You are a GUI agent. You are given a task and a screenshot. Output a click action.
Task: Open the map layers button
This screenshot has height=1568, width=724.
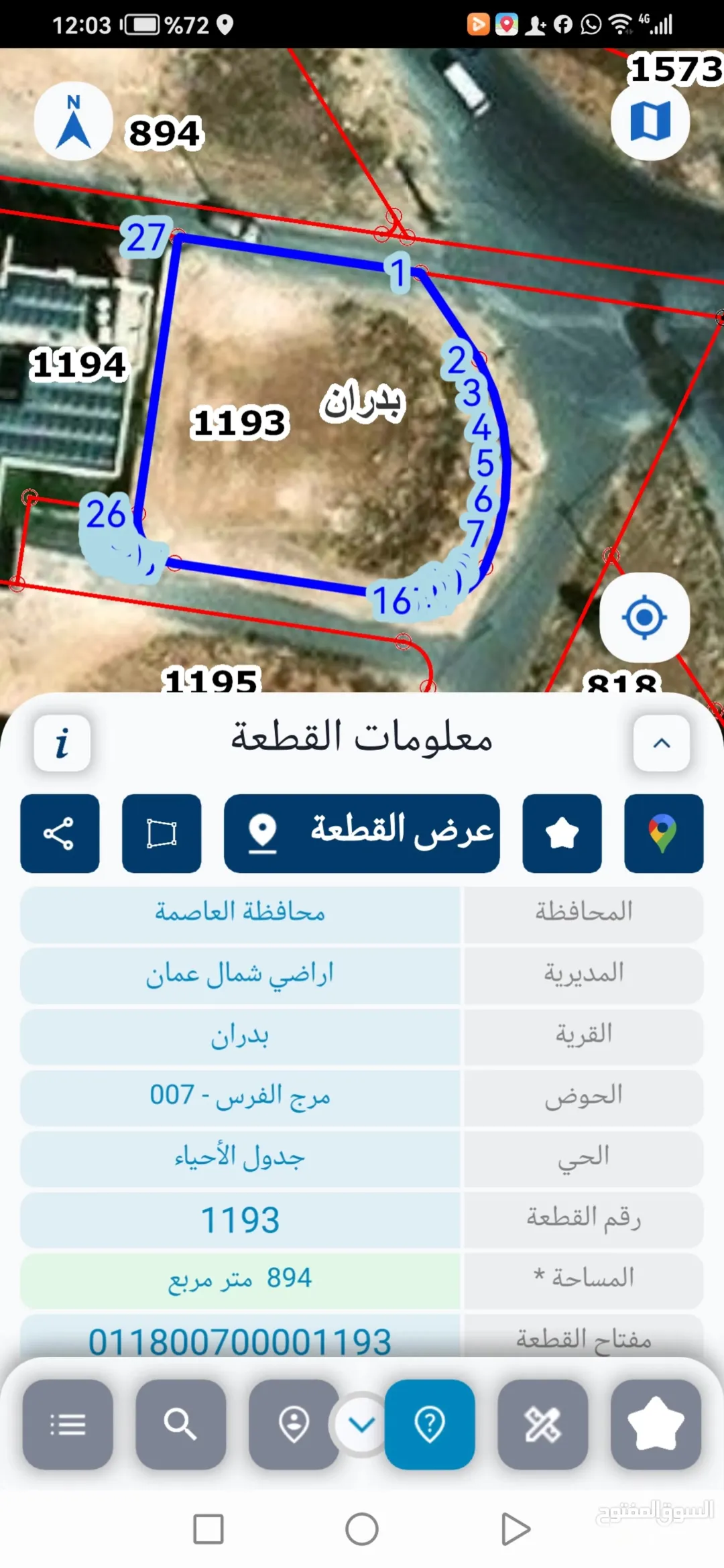tap(650, 121)
